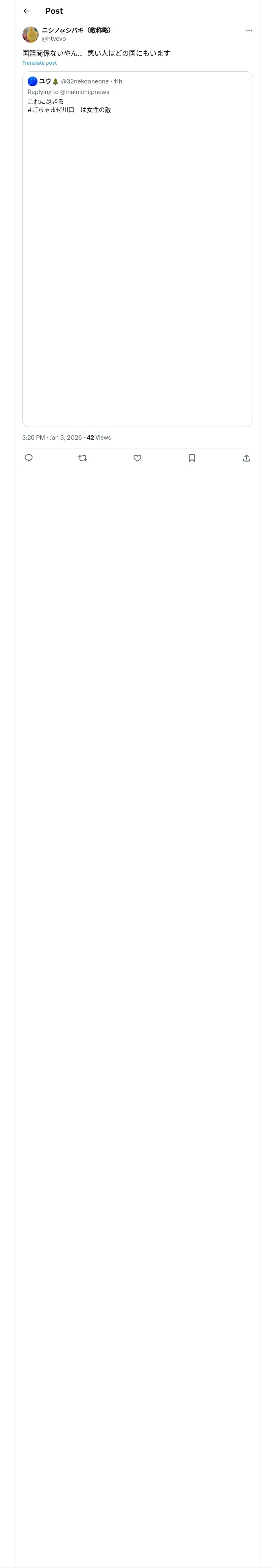Image resolution: width=275 pixels, height=1568 pixels.
Task: Repost this post
Action: [x=83, y=458]
